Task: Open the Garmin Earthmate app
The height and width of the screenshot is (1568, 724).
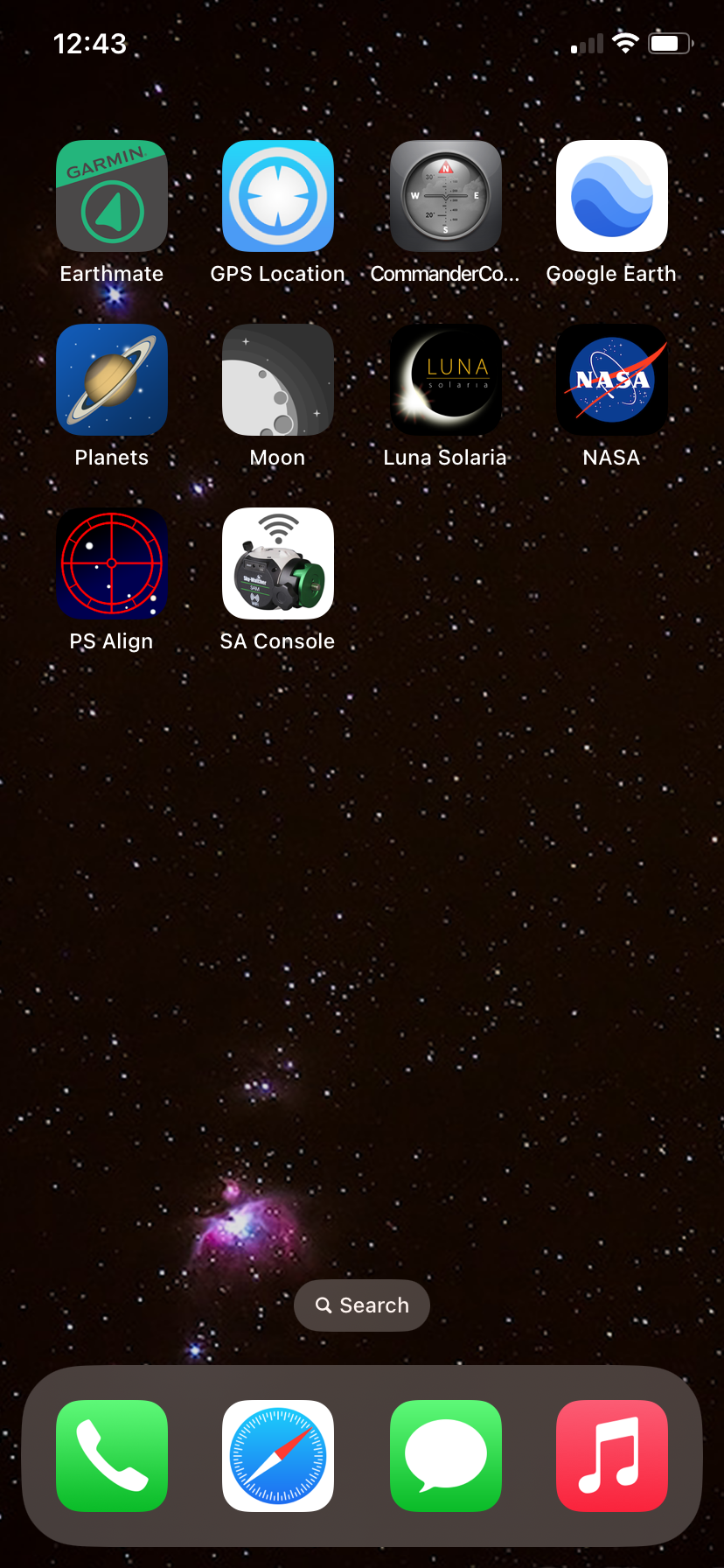Action: click(112, 196)
